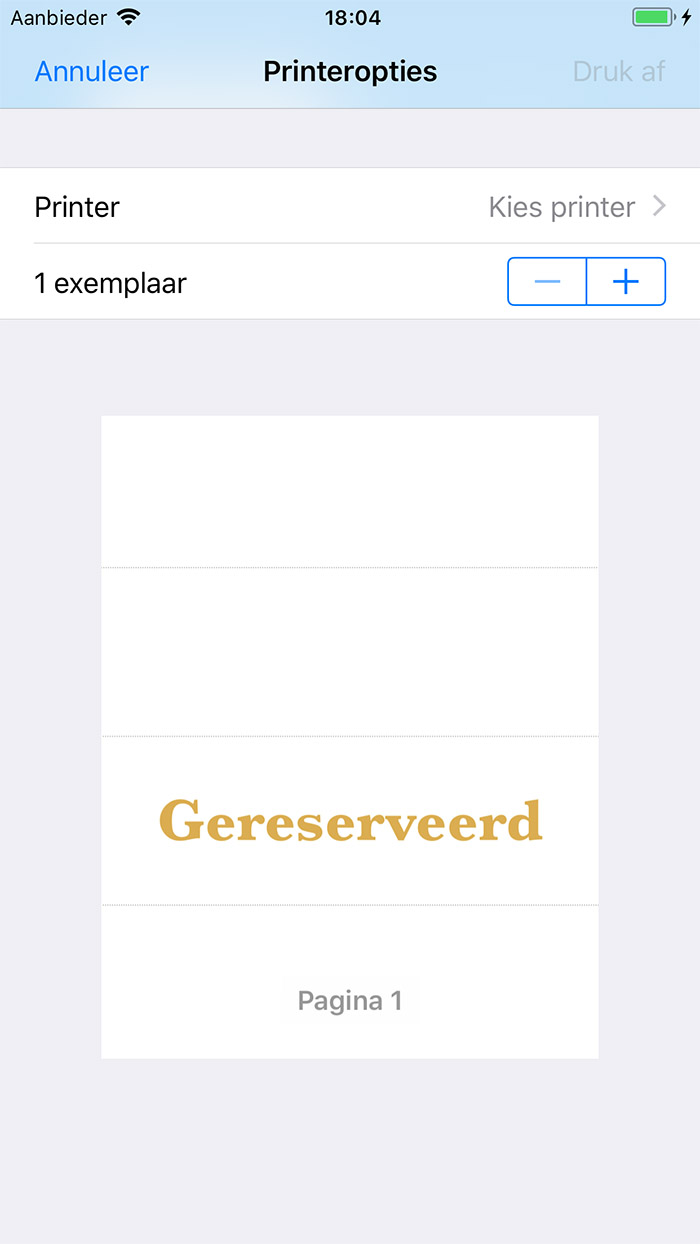Increase copies with the plus button

tap(626, 282)
